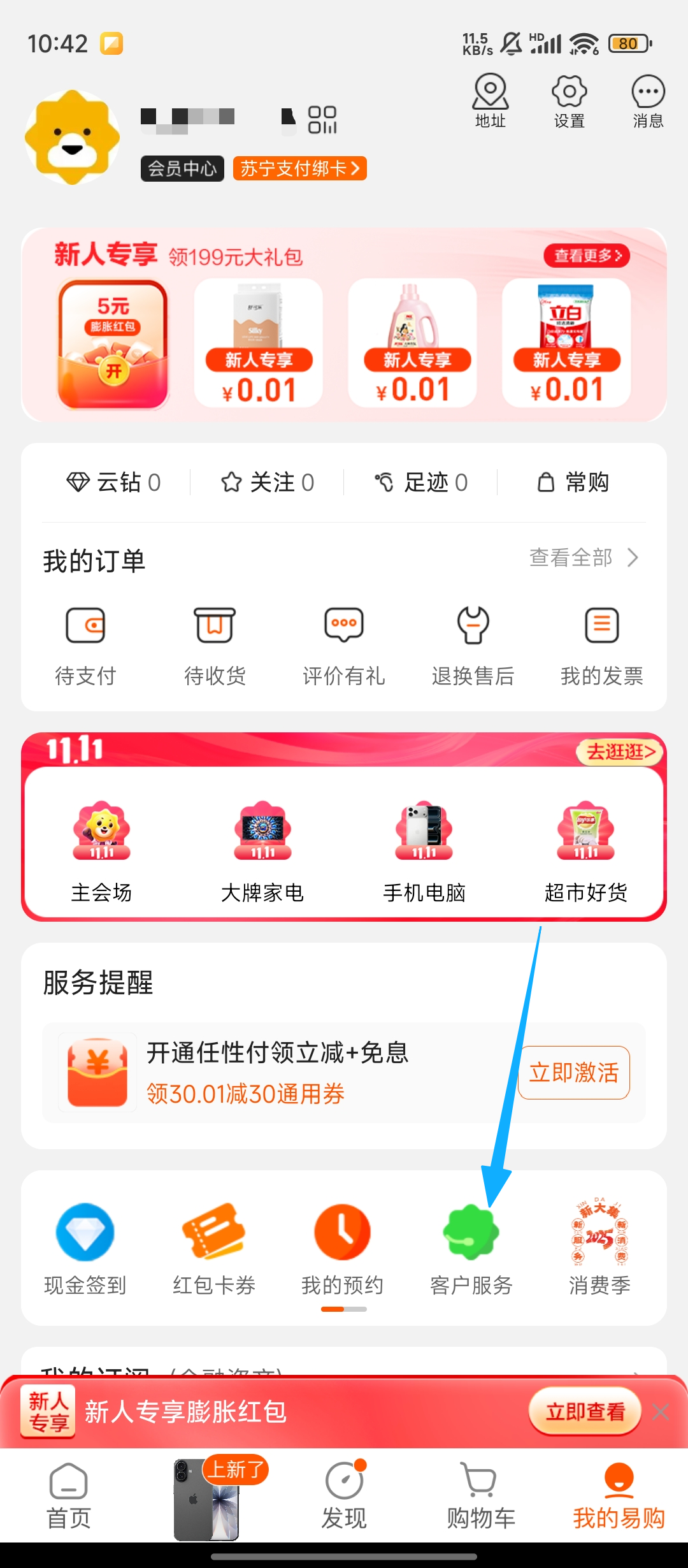
Task: Open 待支付 pending payment orders
Action: [x=85, y=644]
